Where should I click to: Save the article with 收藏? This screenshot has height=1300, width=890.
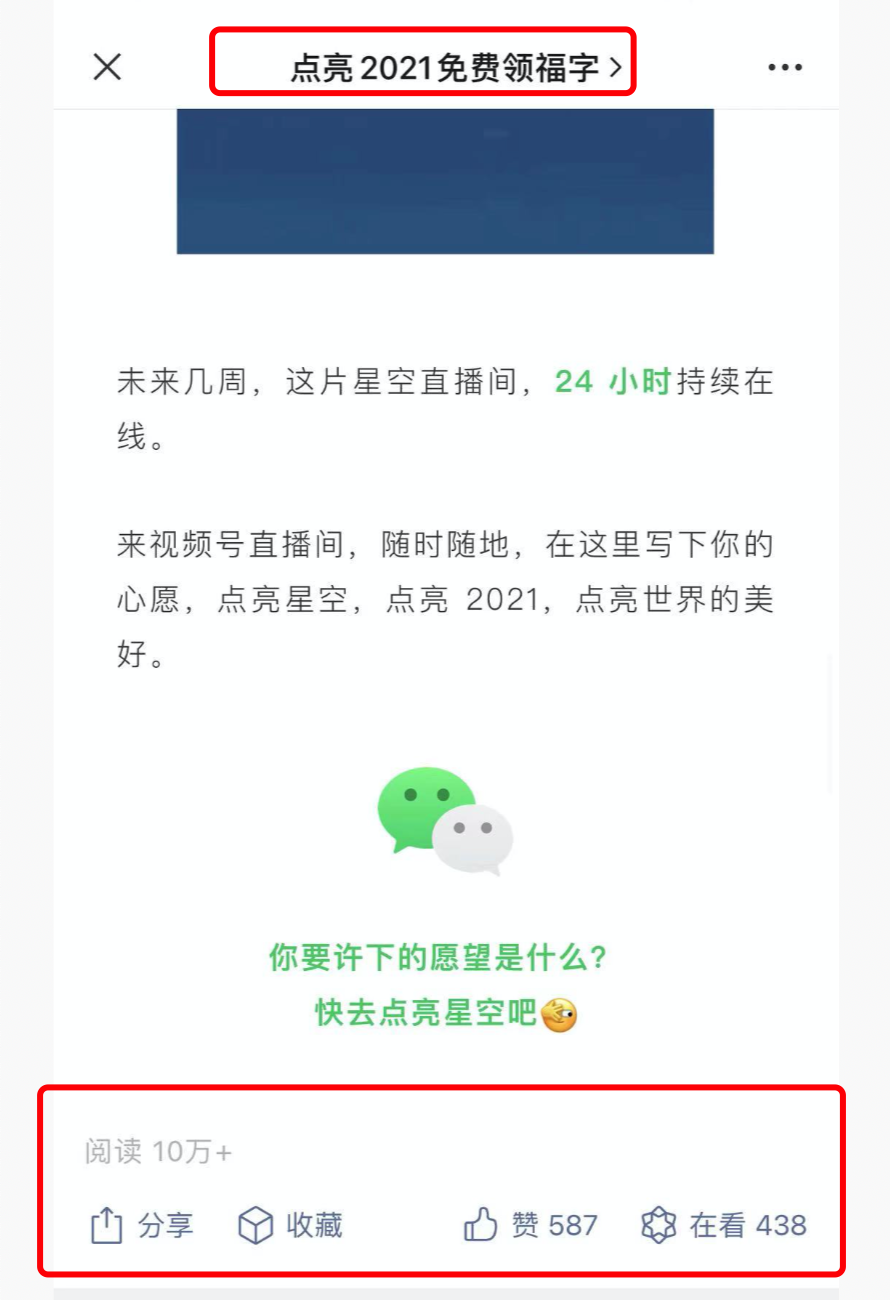[x=290, y=1225]
